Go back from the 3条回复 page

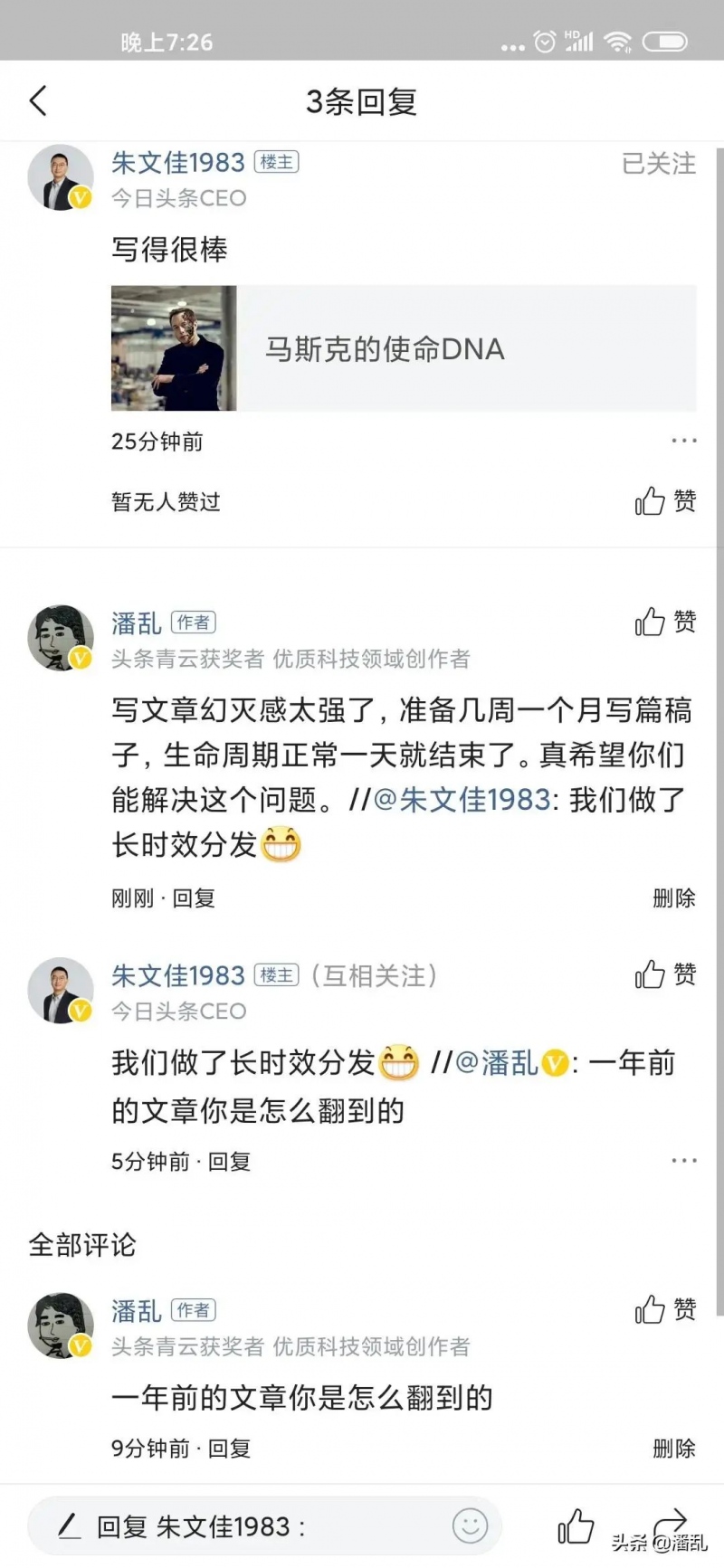pyautogui.click(x=38, y=101)
